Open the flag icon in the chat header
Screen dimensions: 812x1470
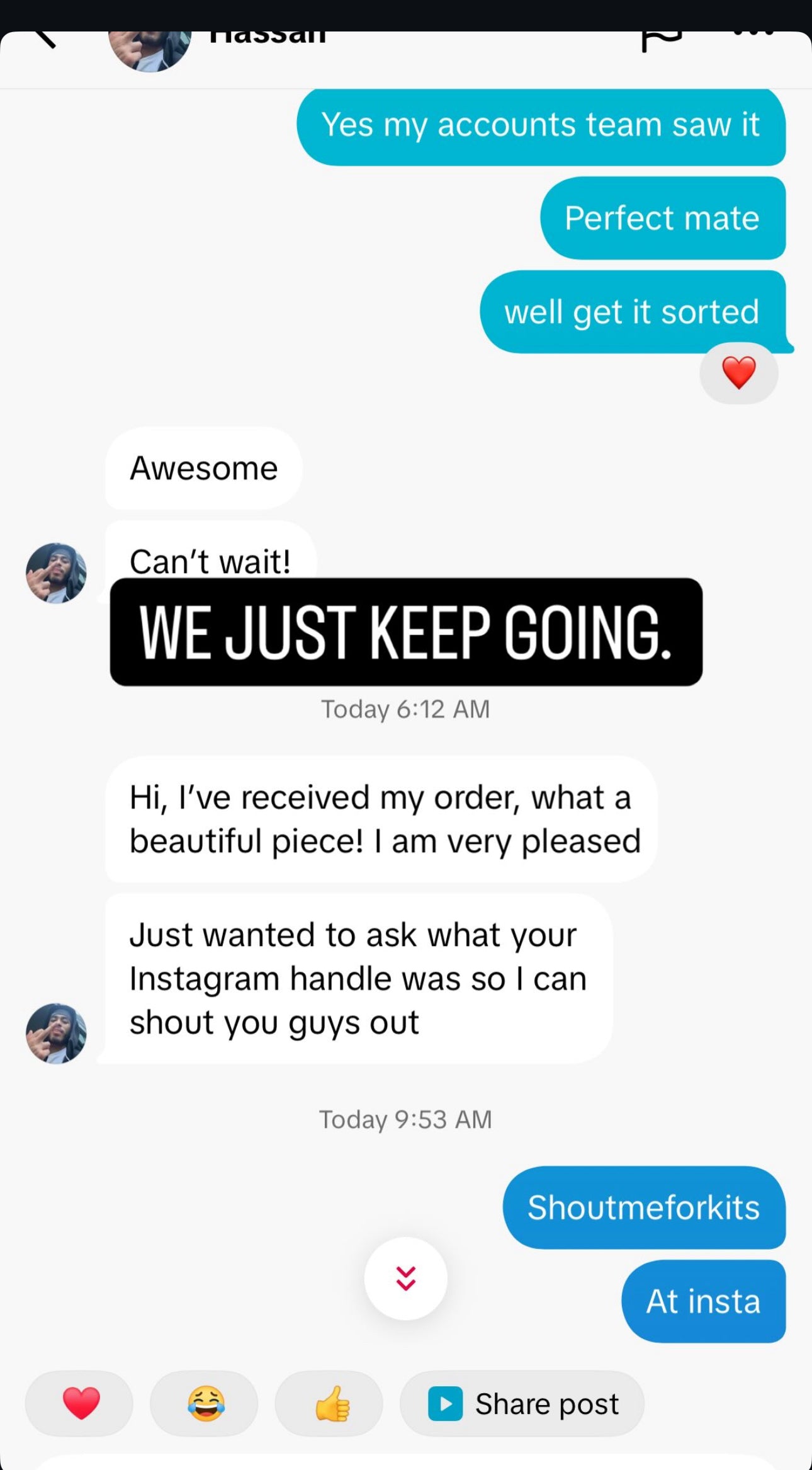[661, 40]
